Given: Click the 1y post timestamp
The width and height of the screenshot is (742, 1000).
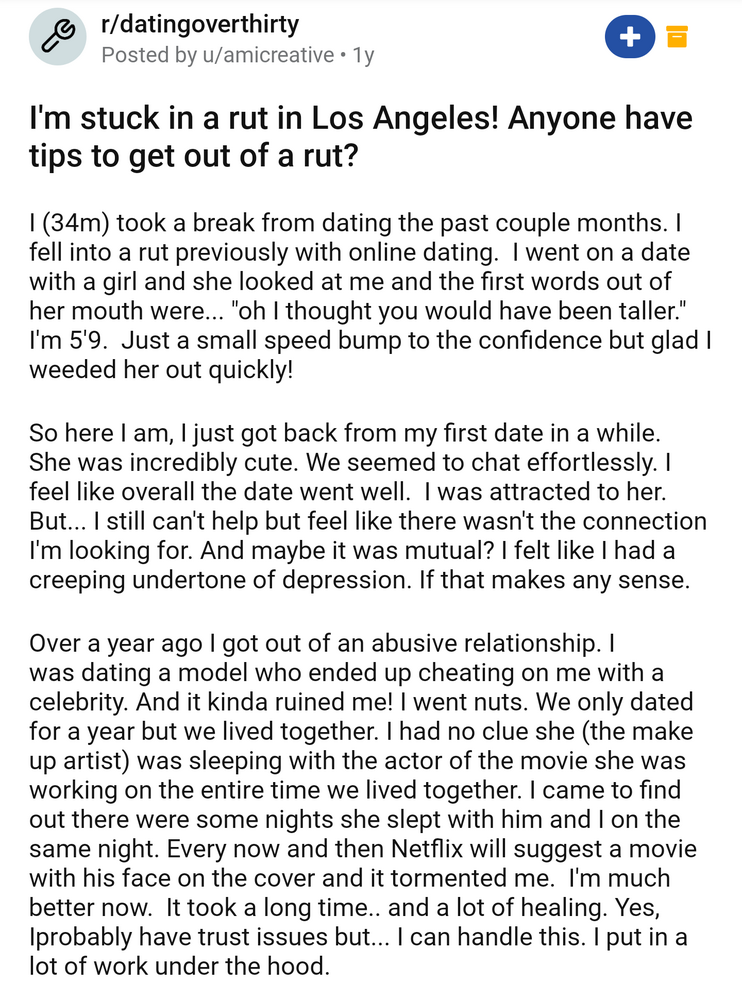Looking at the screenshot, I should pyautogui.click(x=361, y=55).
